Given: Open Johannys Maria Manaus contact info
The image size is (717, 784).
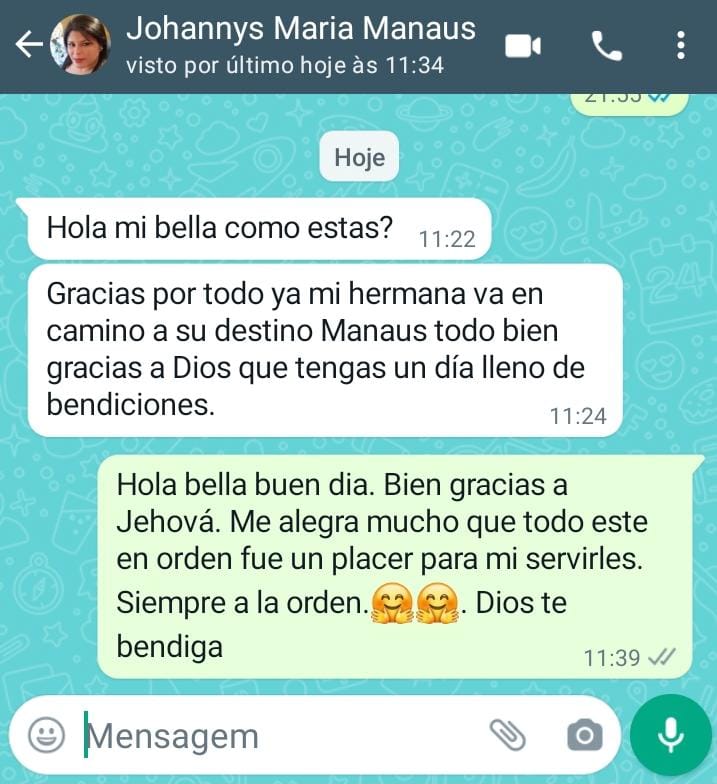Looking at the screenshot, I should pos(300,44).
